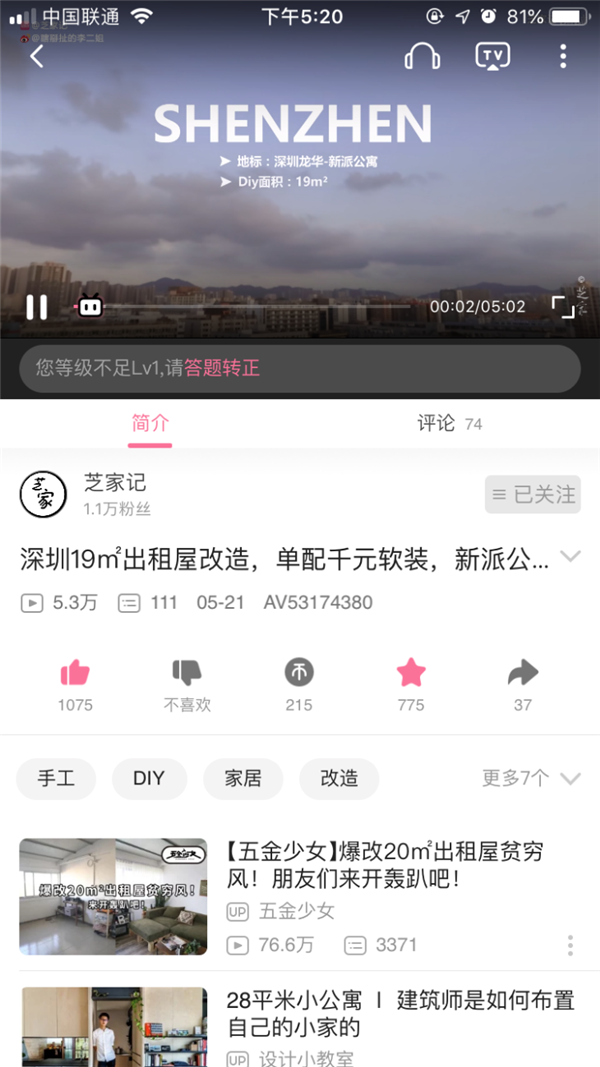The image size is (600, 1067).
Task: Share this video
Action: [x=523, y=673]
